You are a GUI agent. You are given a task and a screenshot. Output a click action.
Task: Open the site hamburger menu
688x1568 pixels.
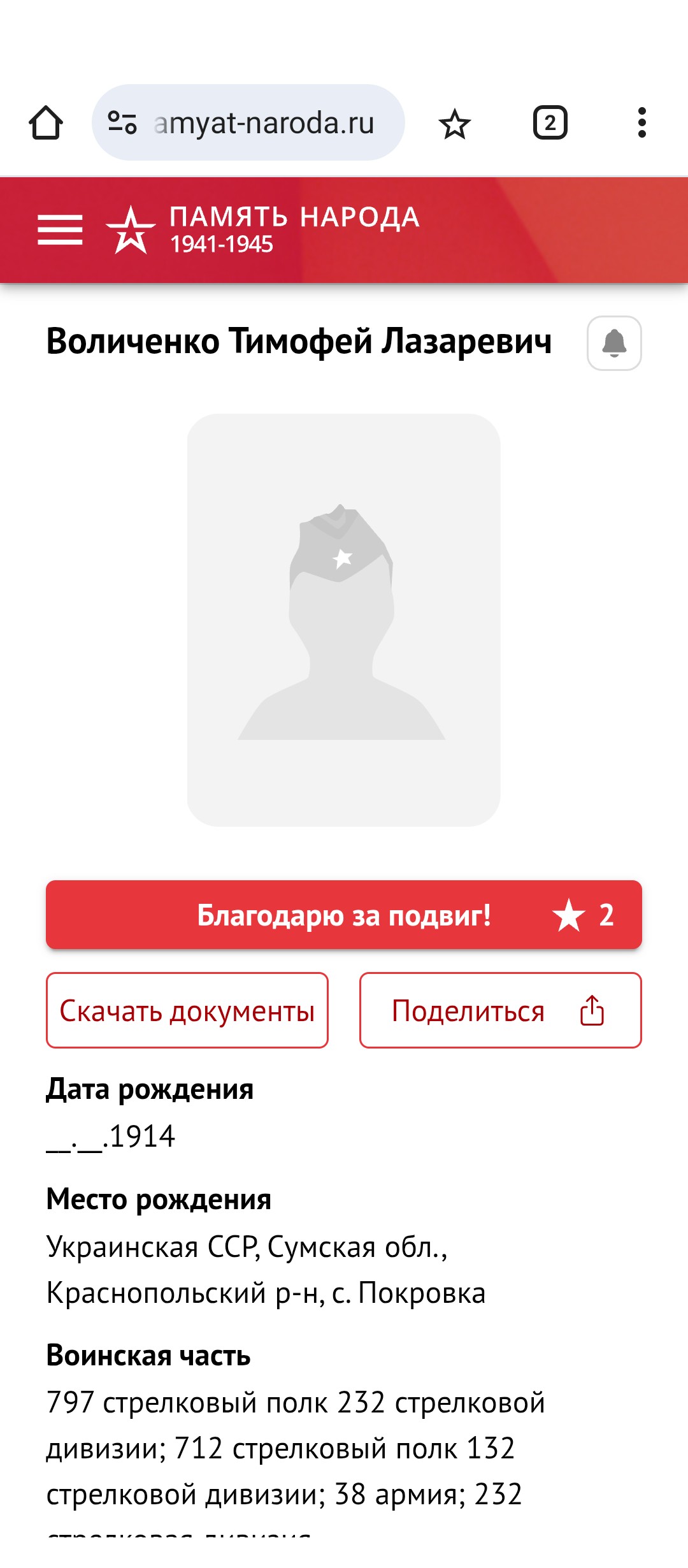[x=60, y=230]
